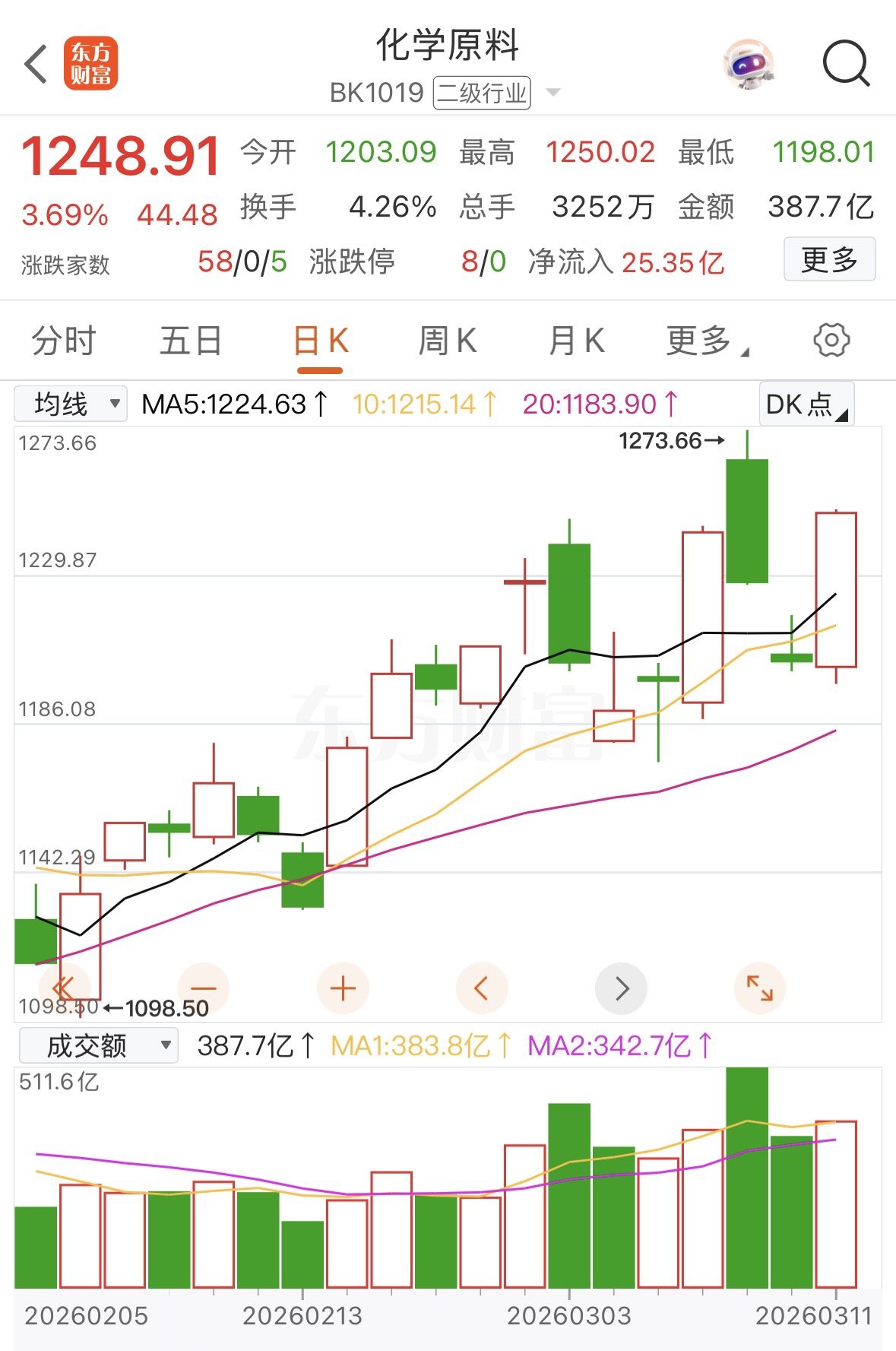Switch to the 月K tab
Viewport: 896px width, 1351px height.
576,341
